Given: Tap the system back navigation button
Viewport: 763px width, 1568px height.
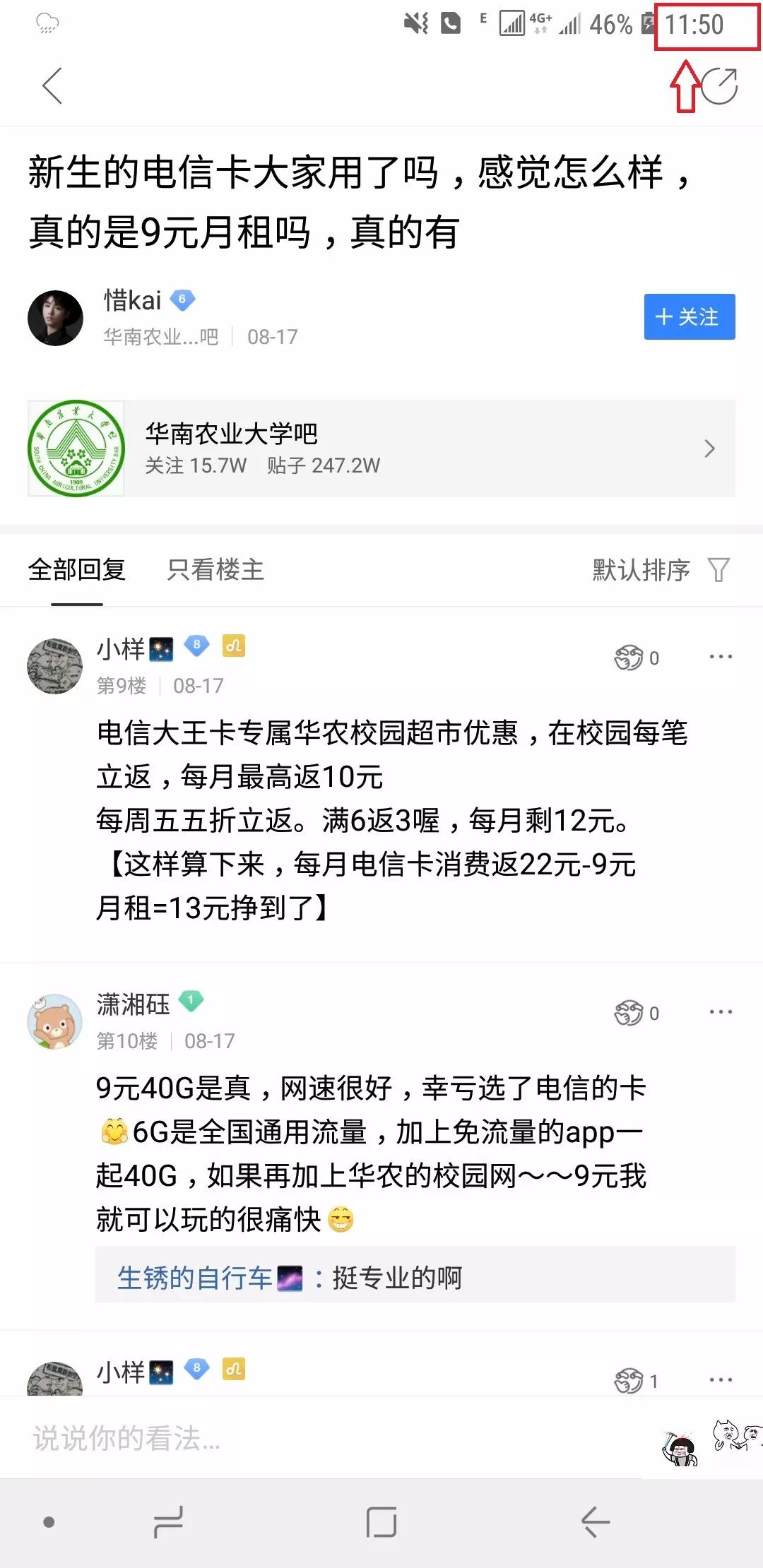Looking at the screenshot, I should pyautogui.click(x=595, y=1521).
